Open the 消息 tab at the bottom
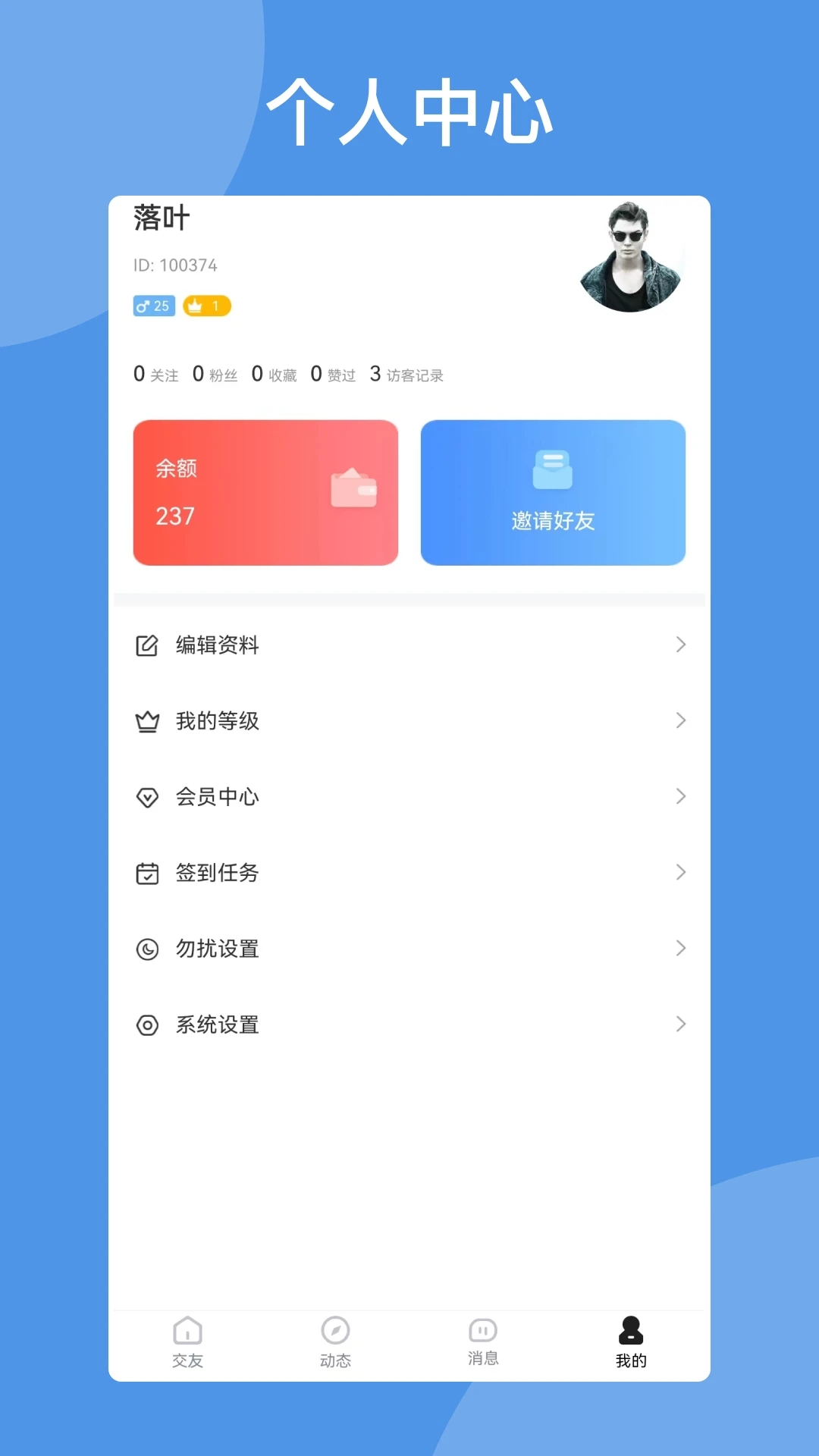Viewport: 819px width, 1456px height. click(x=483, y=1341)
